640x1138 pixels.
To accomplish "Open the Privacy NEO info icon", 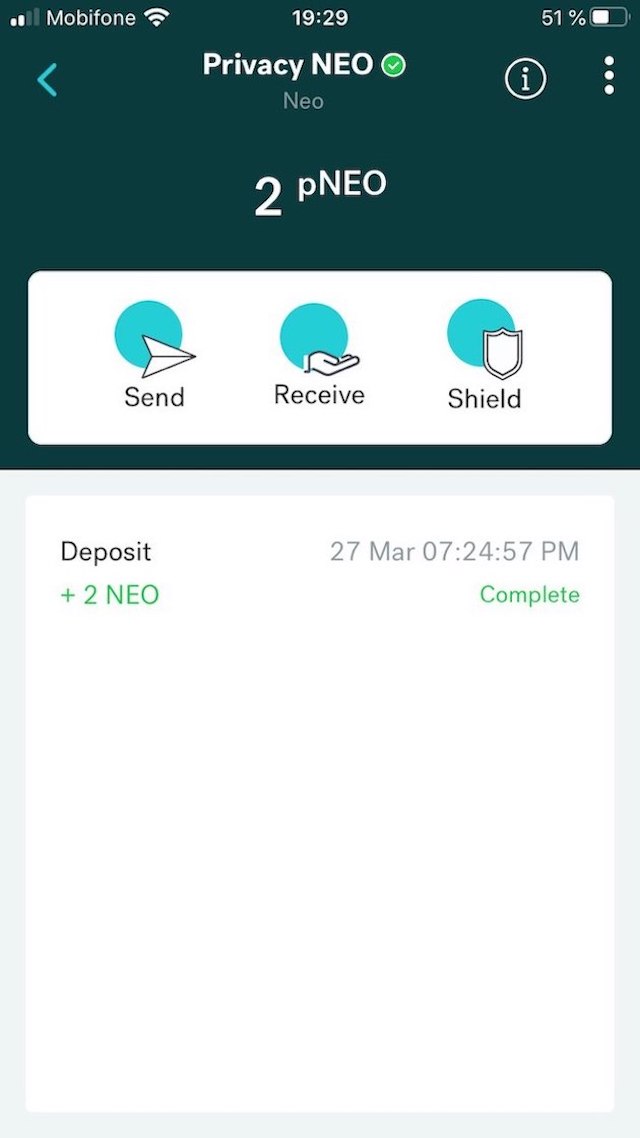I will pyautogui.click(x=525, y=80).
